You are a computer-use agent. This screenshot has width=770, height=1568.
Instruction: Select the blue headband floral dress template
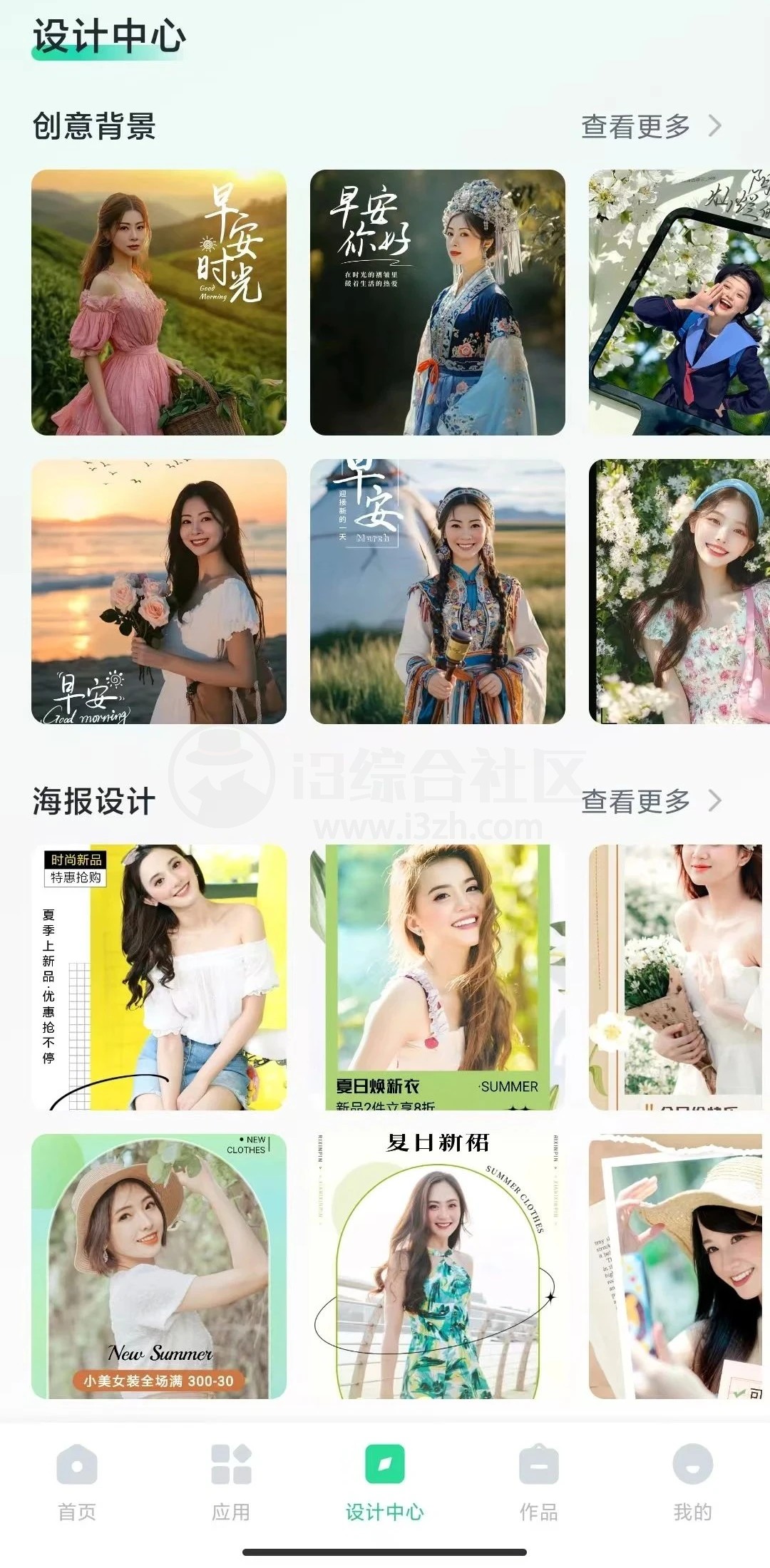(679, 592)
